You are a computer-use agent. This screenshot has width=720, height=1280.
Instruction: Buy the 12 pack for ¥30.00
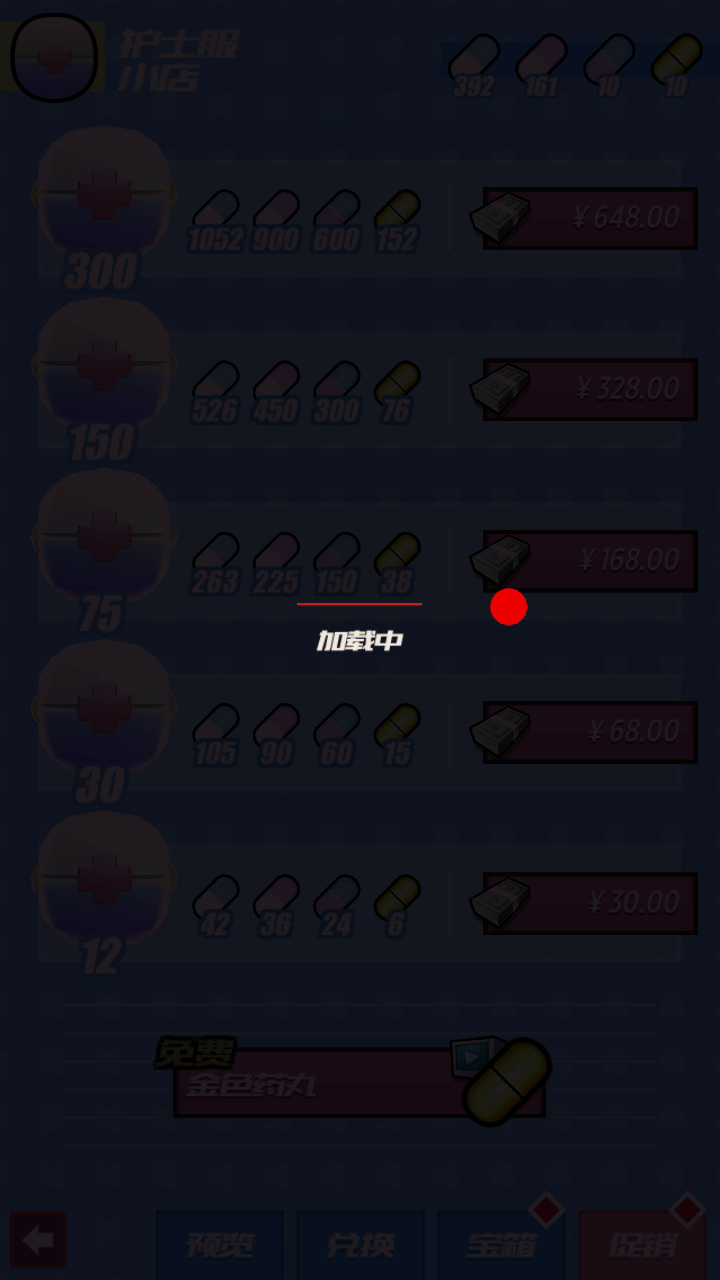[x=590, y=903]
